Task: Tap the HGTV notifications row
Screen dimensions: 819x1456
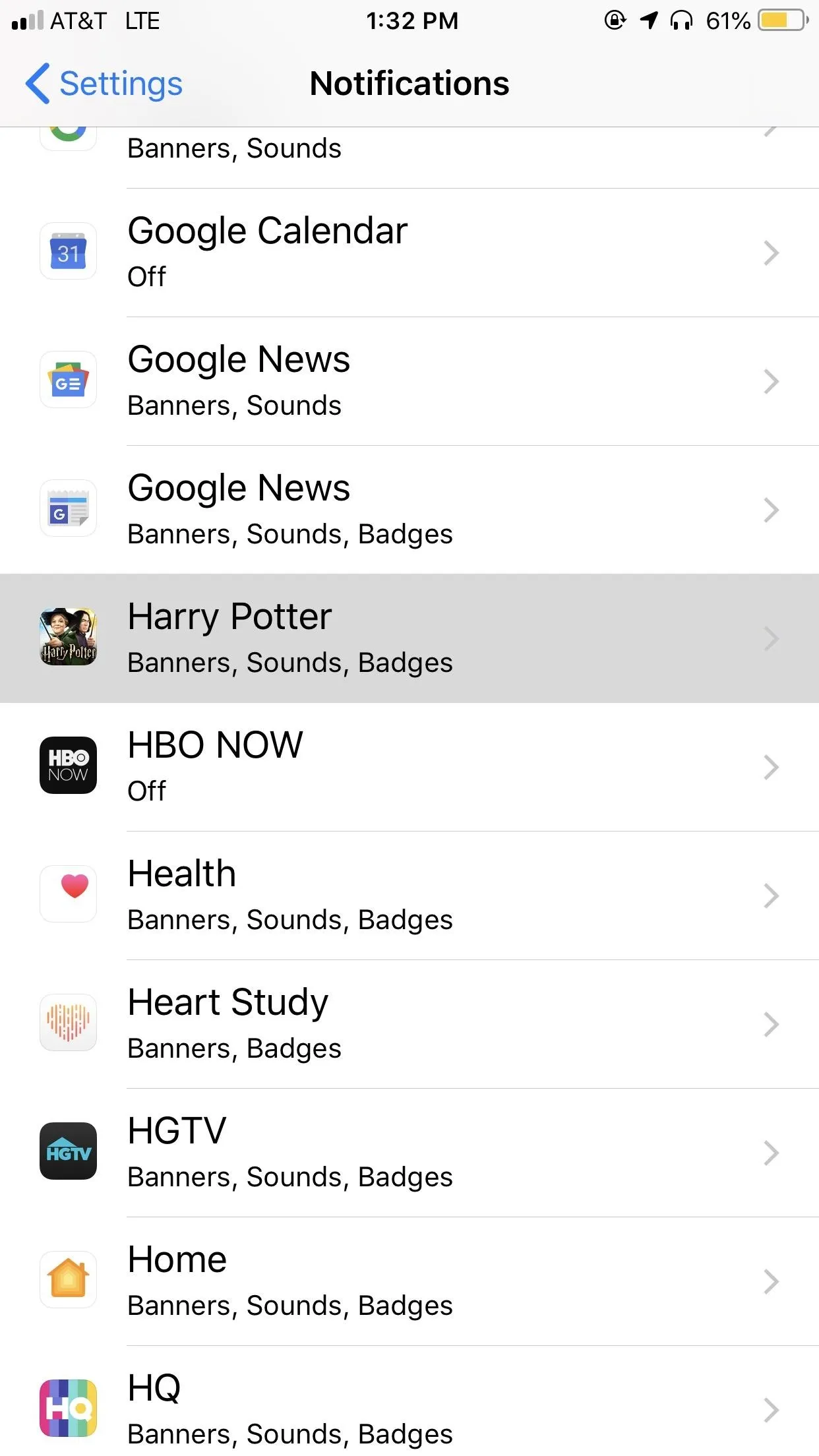Action: pyautogui.click(x=409, y=1153)
